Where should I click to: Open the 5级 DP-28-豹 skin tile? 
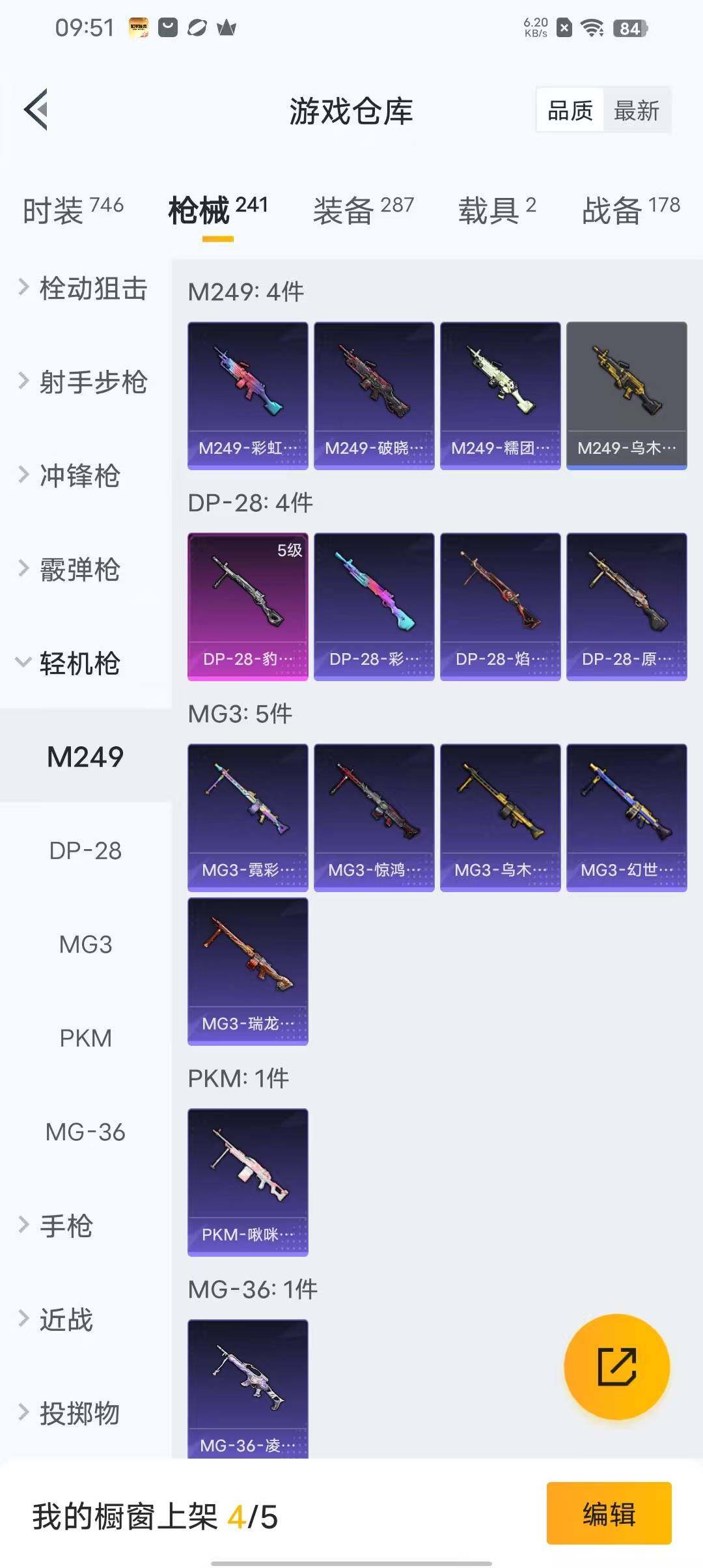coord(247,606)
